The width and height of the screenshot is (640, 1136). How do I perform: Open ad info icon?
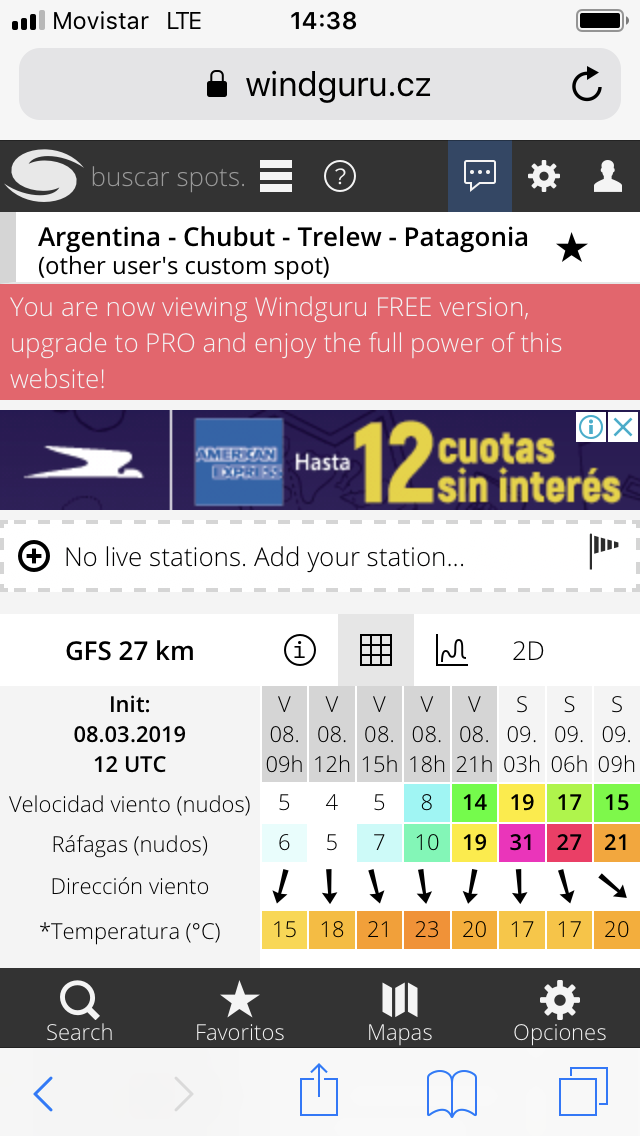[x=591, y=427]
